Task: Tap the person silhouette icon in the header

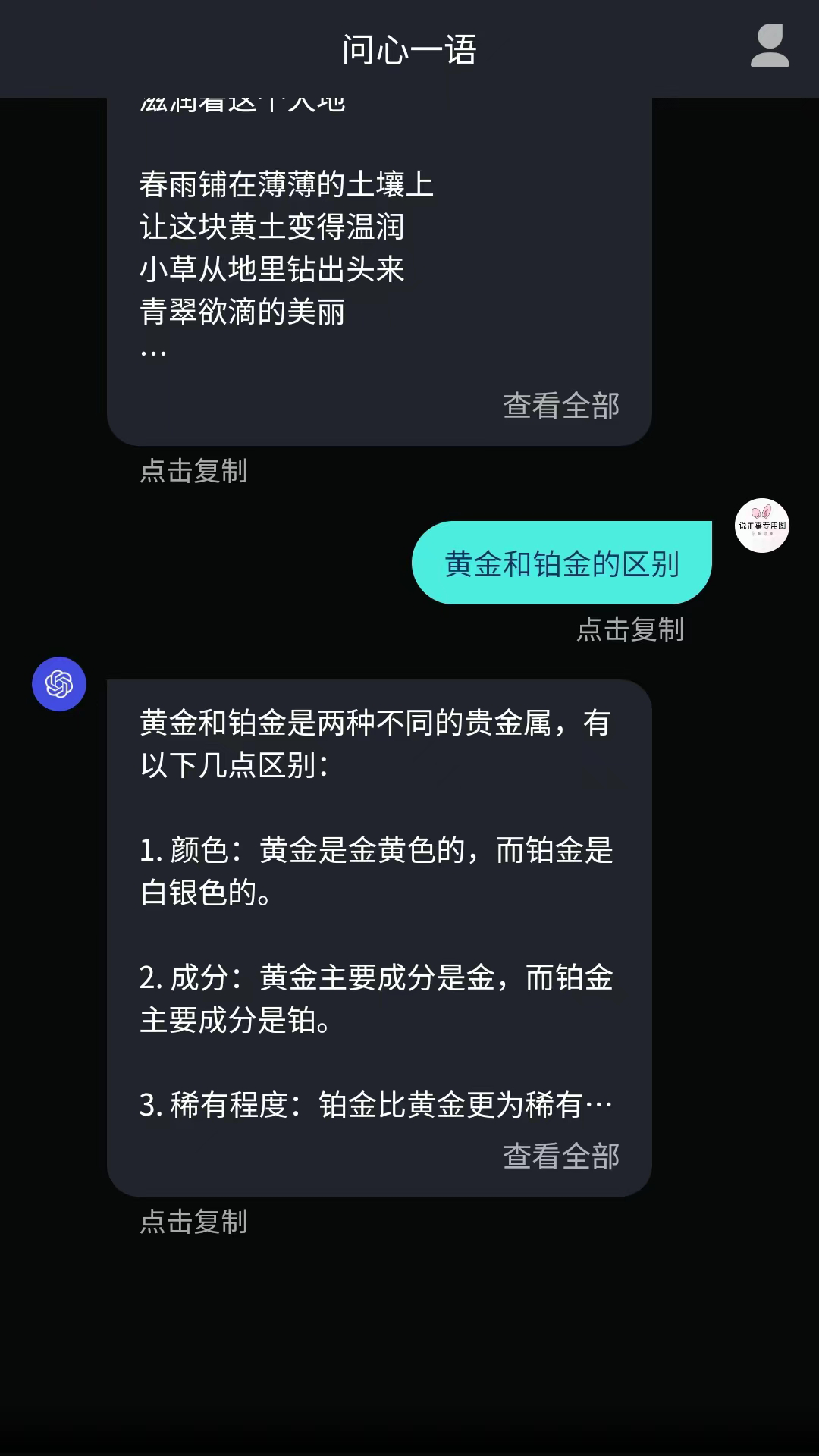Action: pyautogui.click(x=769, y=49)
